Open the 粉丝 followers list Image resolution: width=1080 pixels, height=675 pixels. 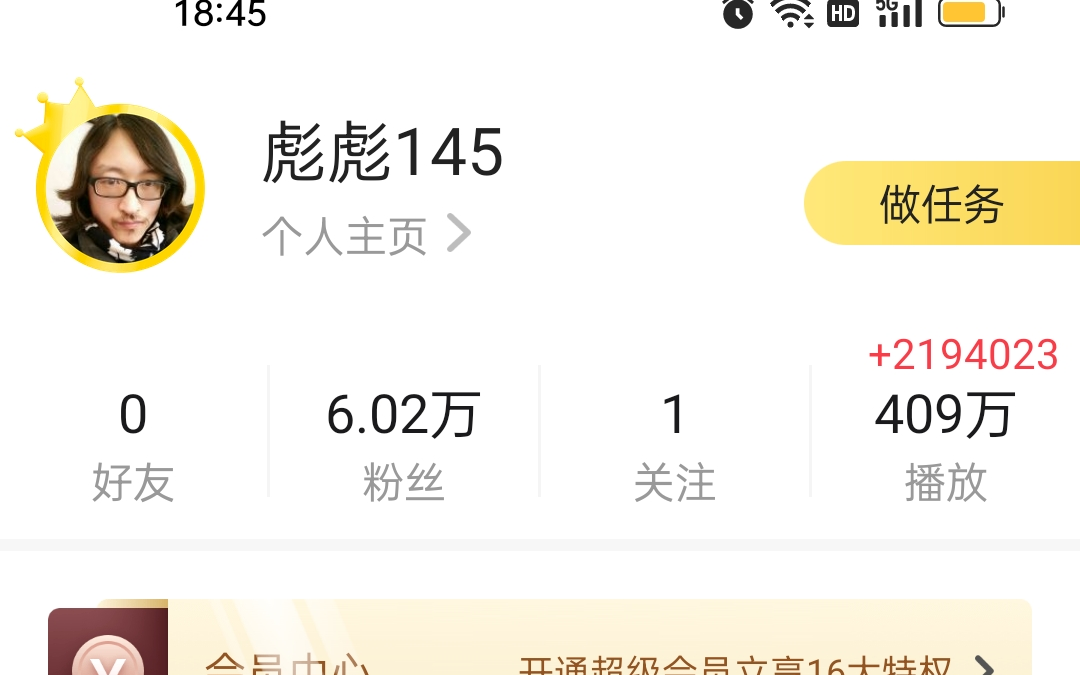(x=403, y=447)
